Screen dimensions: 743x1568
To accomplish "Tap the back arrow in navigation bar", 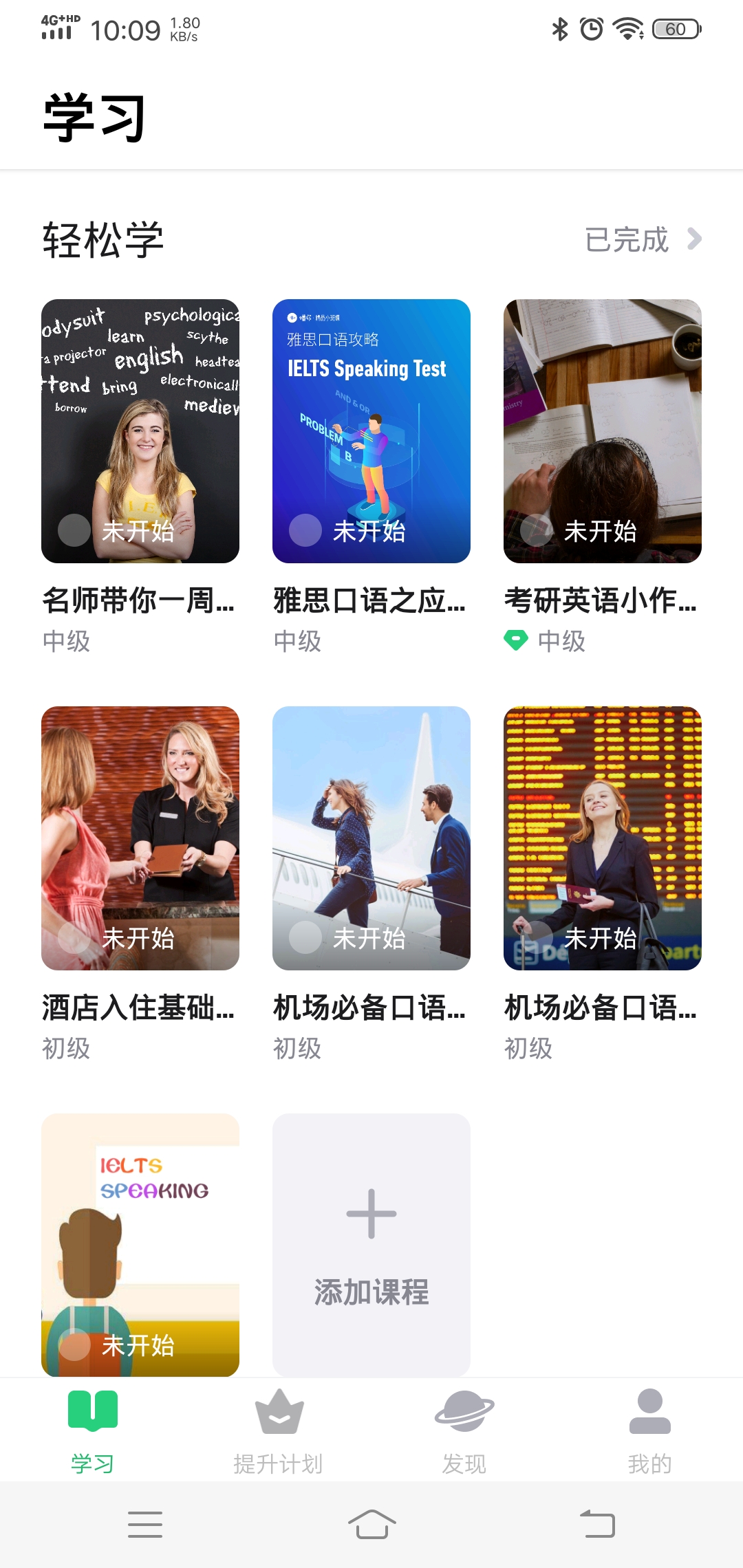I will (x=597, y=1524).
